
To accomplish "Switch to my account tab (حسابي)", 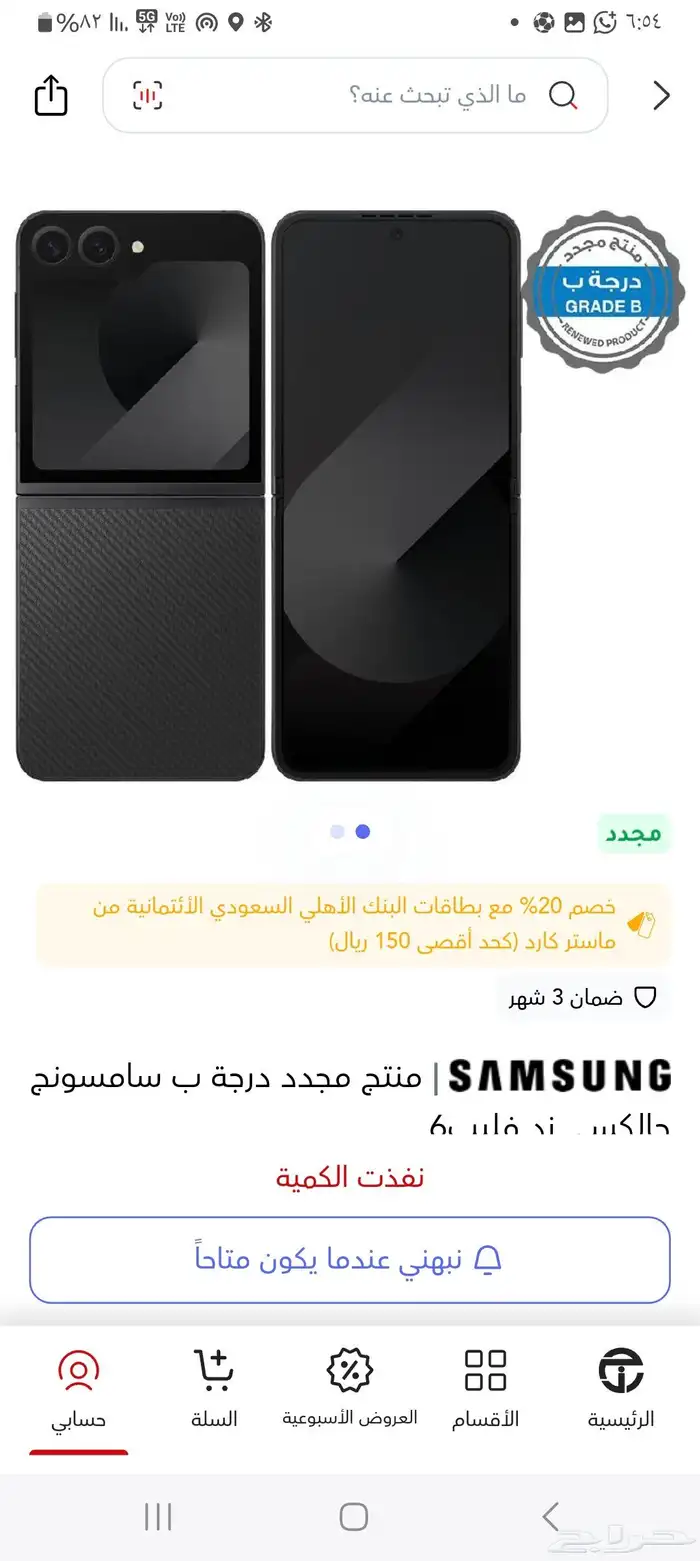I will (x=79, y=1388).
